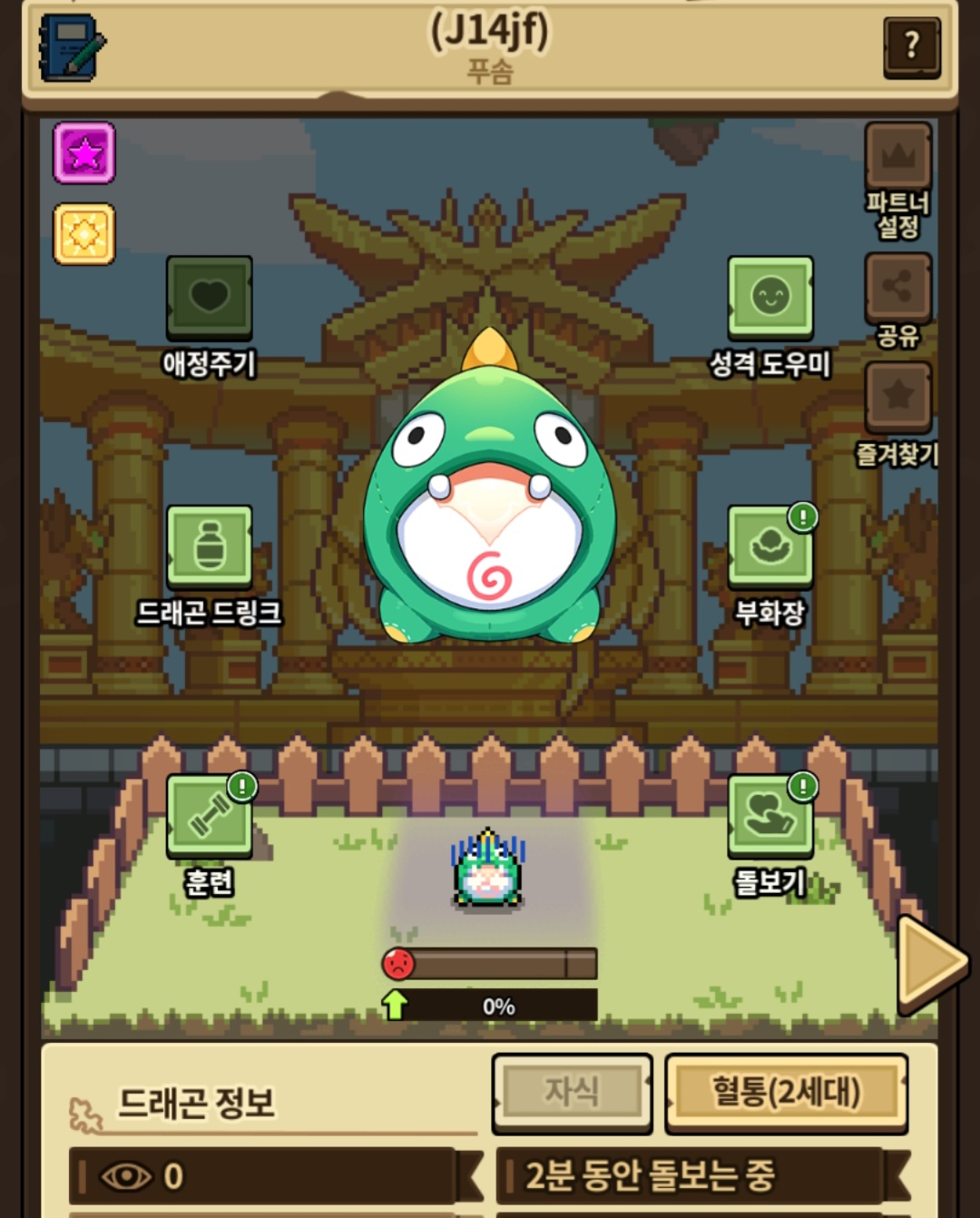Screen dimensions: 980x1218
Task: Tap the yellow sun badge icon
Action: tap(84, 234)
